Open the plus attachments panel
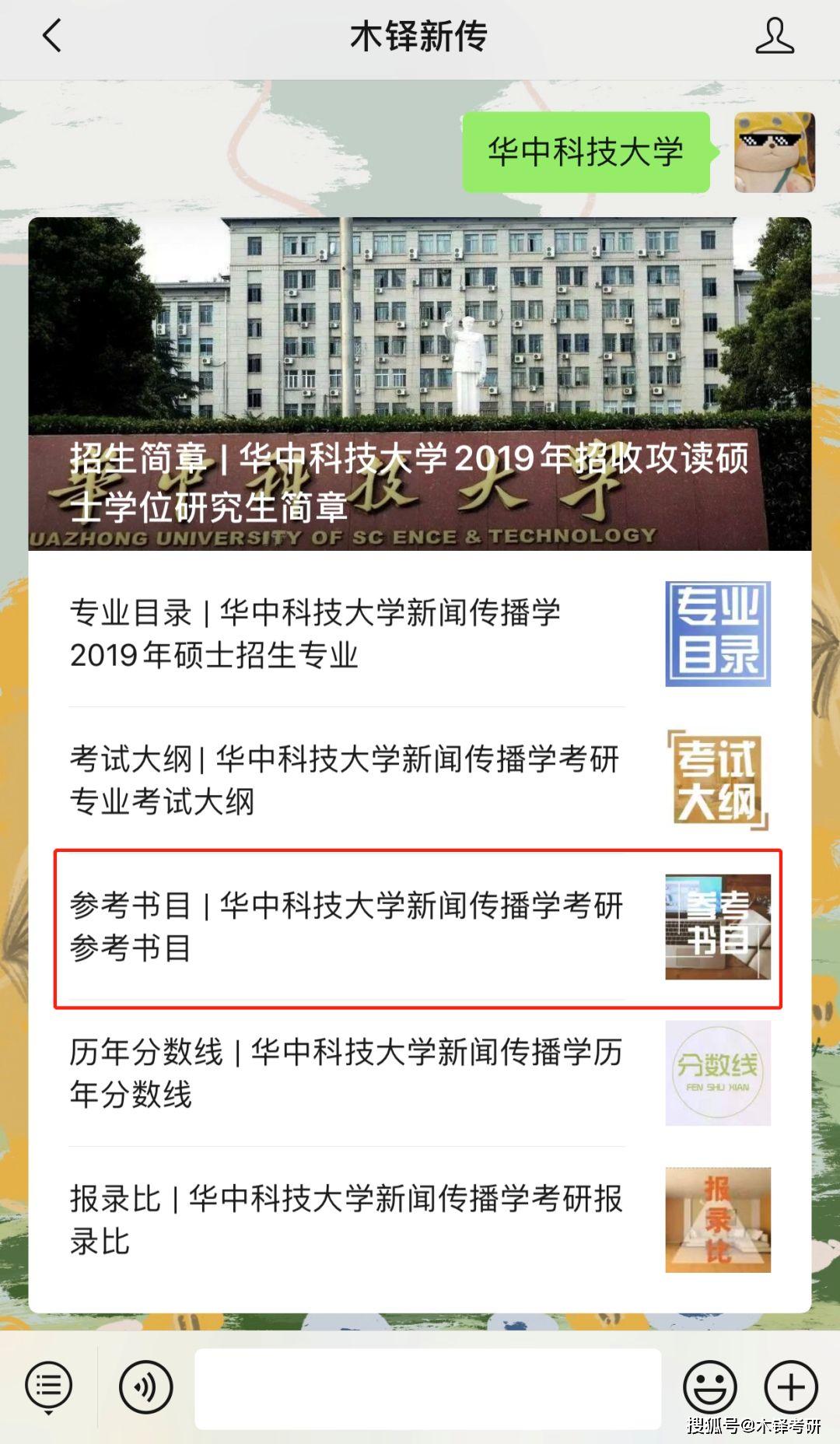Viewport: 840px width, 1444px height. tap(790, 1386)
